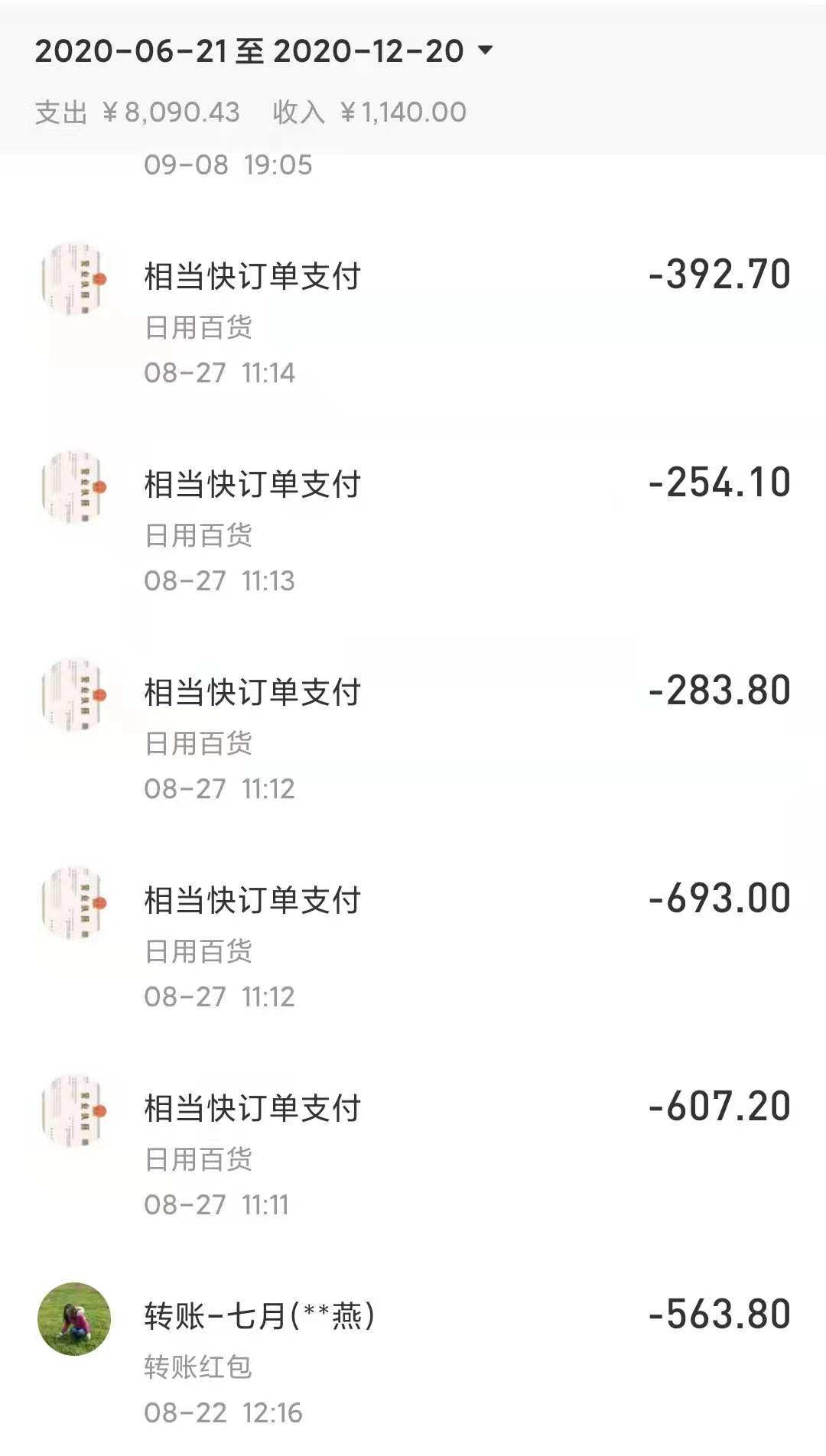Tap the 日用百货 category label under -392.70

pyautogui.click(x=197, y=327)
